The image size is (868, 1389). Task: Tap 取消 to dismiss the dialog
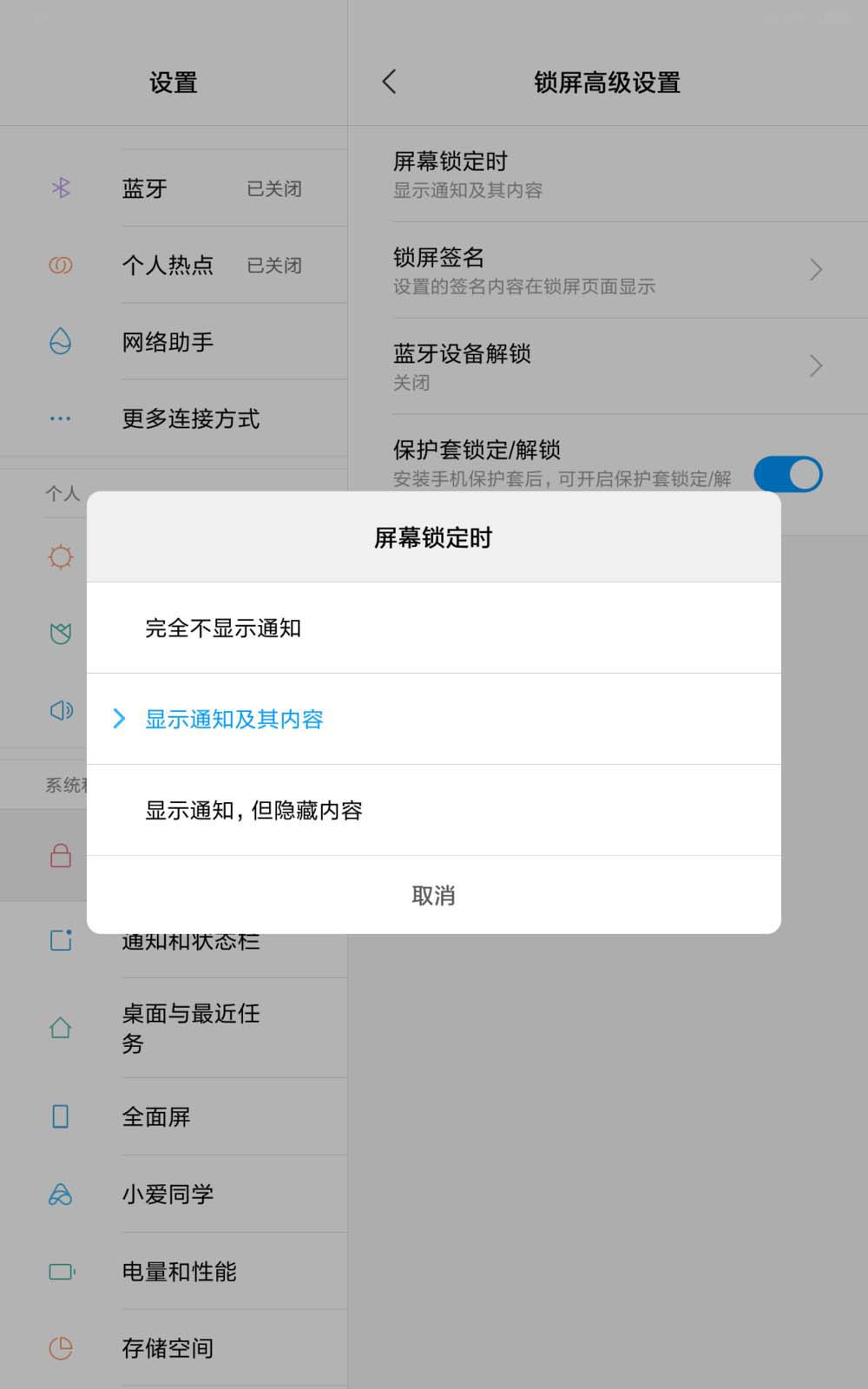pyautogui.click(x=433, y=895)
